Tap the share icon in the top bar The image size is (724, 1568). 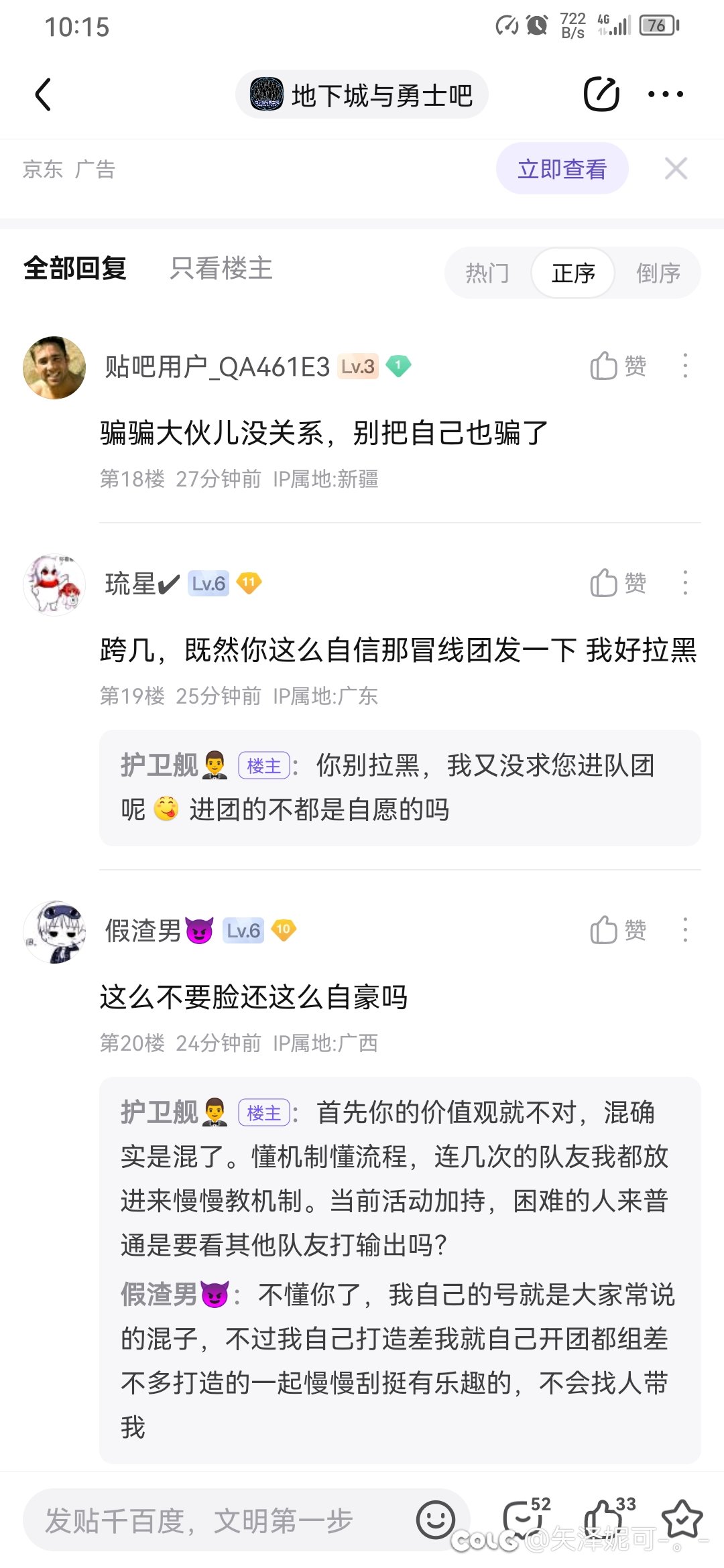click(x=601, y=94)
